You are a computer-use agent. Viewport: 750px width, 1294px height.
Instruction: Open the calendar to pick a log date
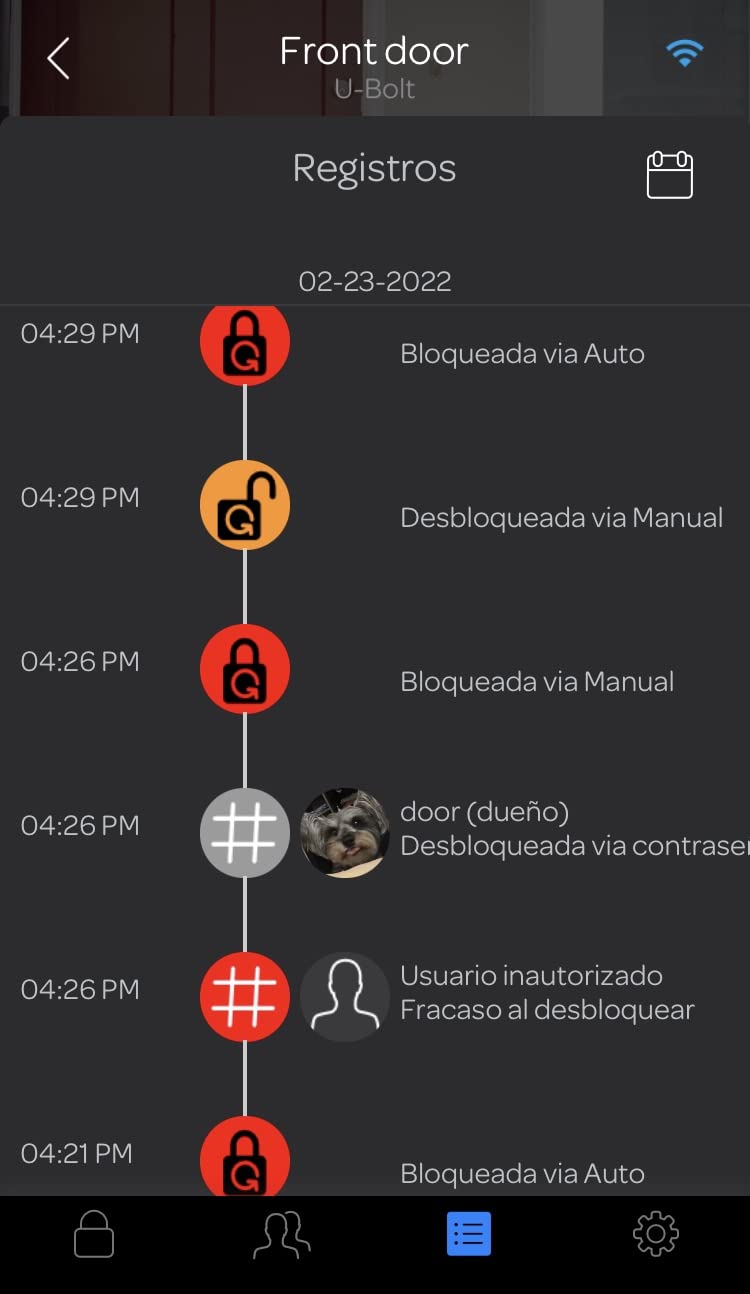tap(669, 174)
